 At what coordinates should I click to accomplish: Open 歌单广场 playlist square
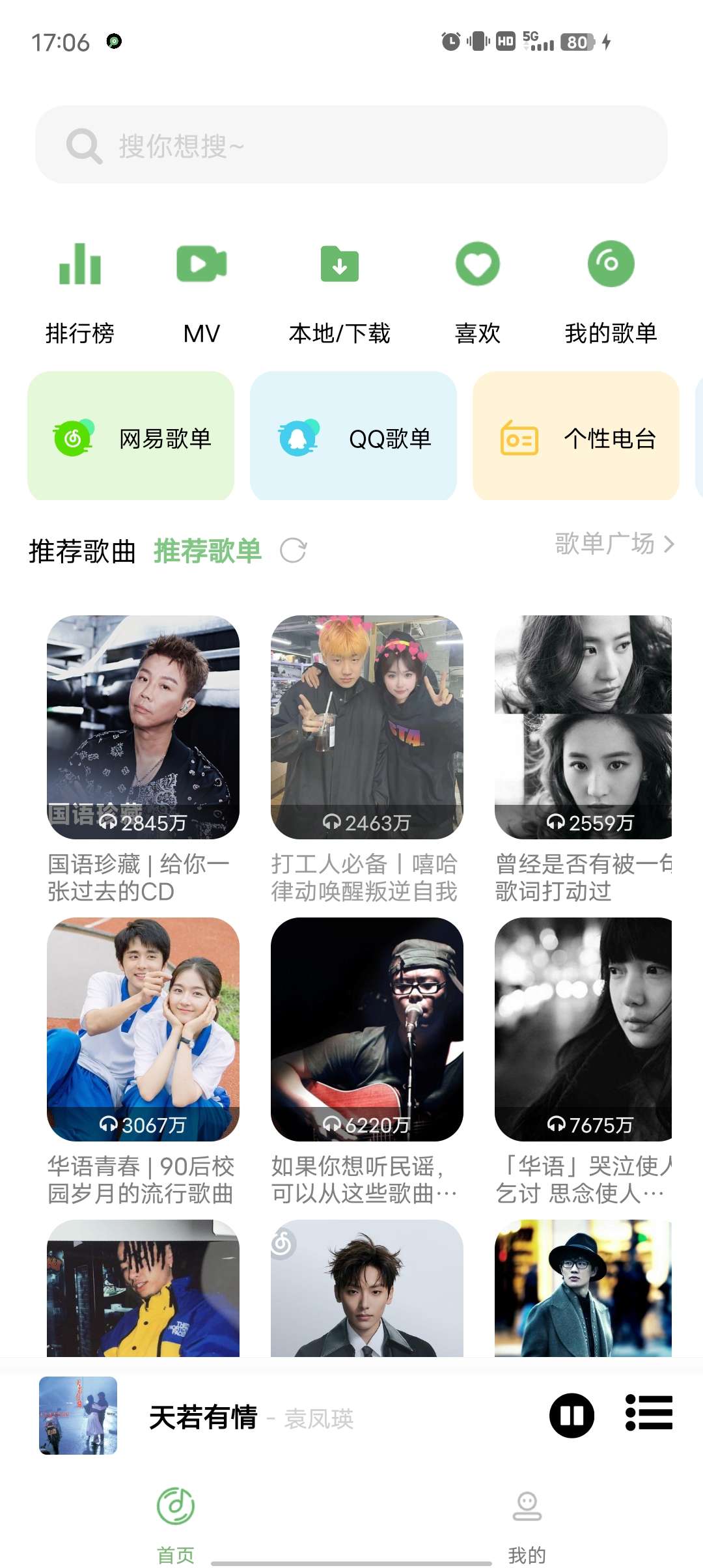pos(614,544)
